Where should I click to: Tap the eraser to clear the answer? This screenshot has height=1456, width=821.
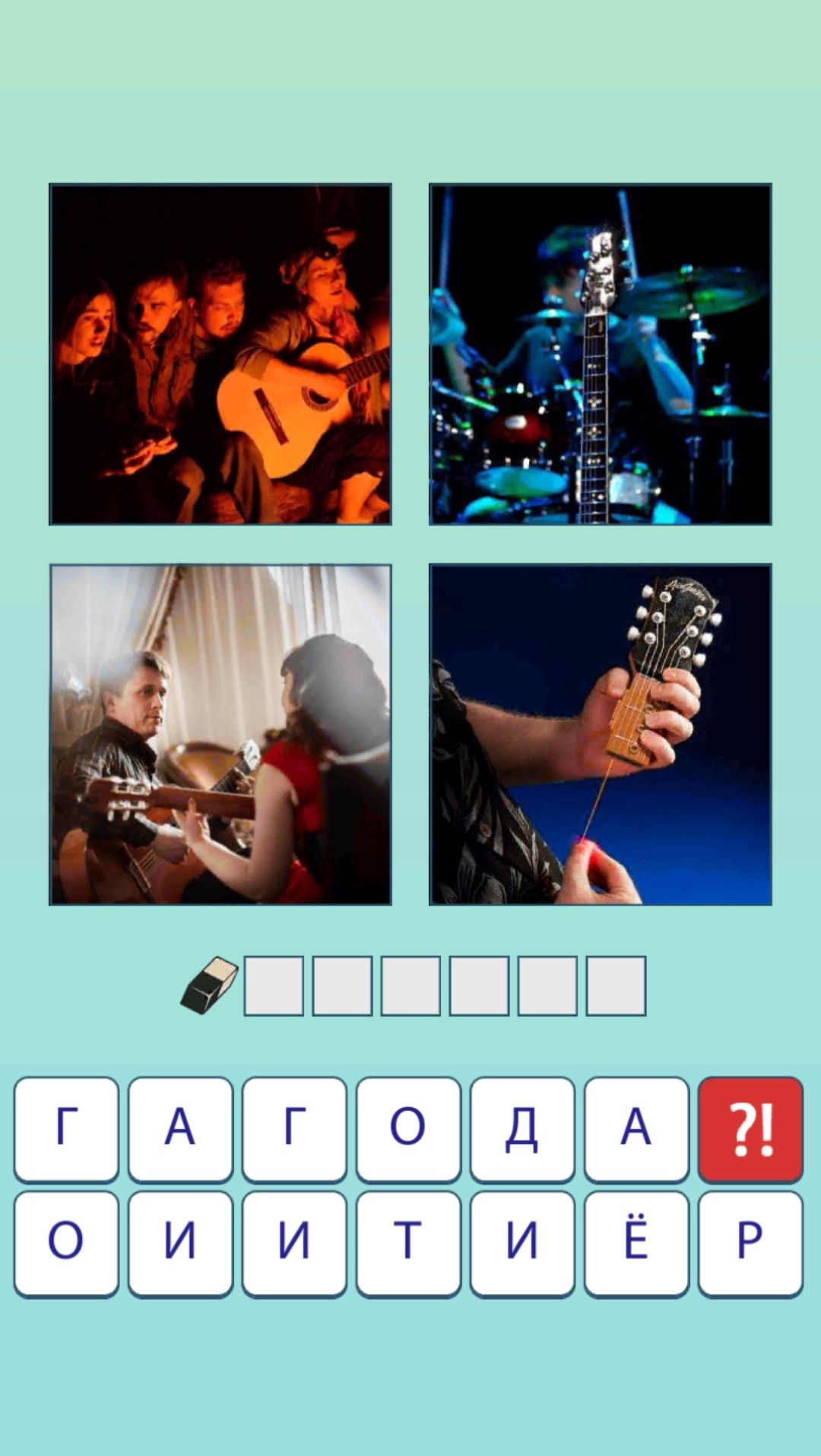click(209, 985)
